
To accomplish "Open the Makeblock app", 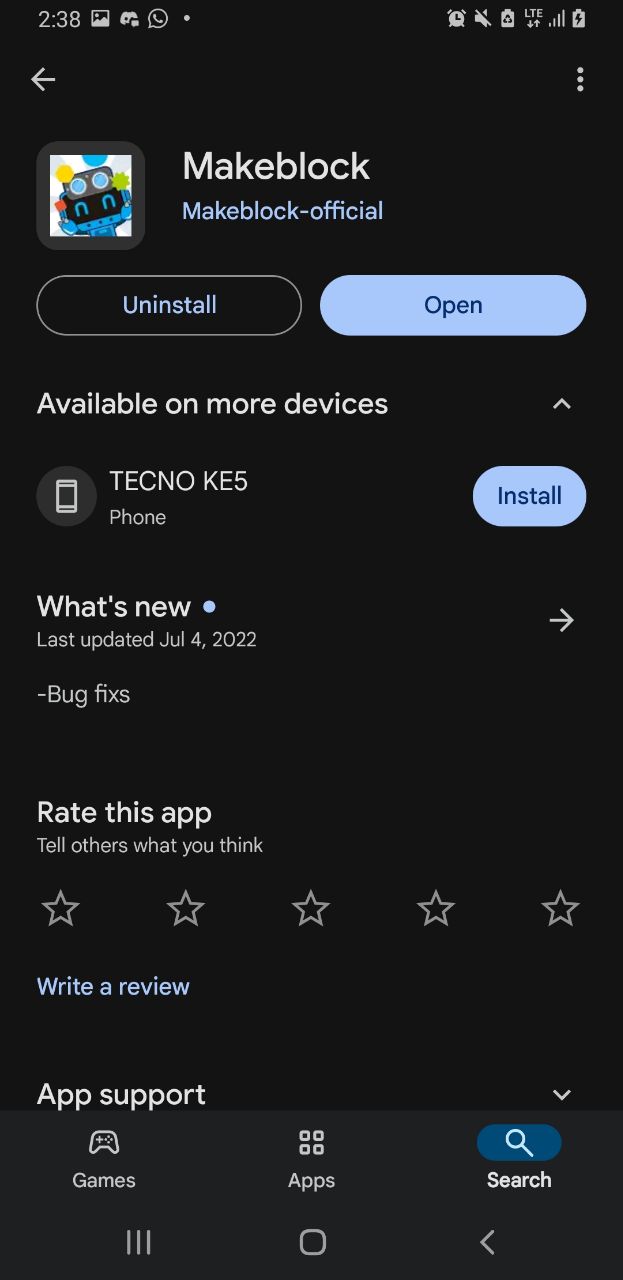I will [453, 305].
